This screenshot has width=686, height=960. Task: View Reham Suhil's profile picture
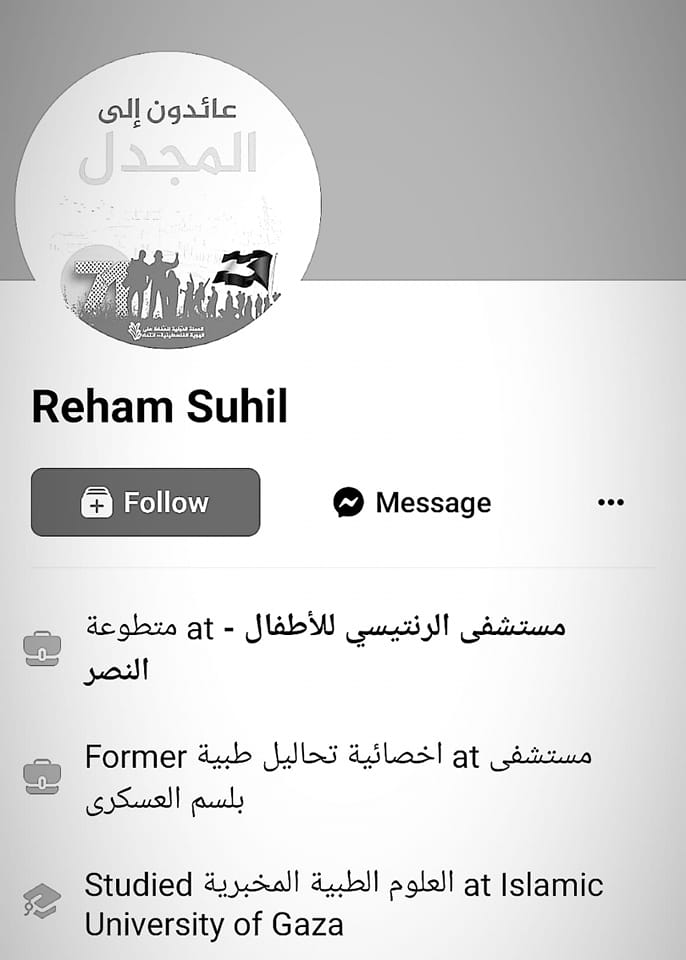[x=168, y=200]
